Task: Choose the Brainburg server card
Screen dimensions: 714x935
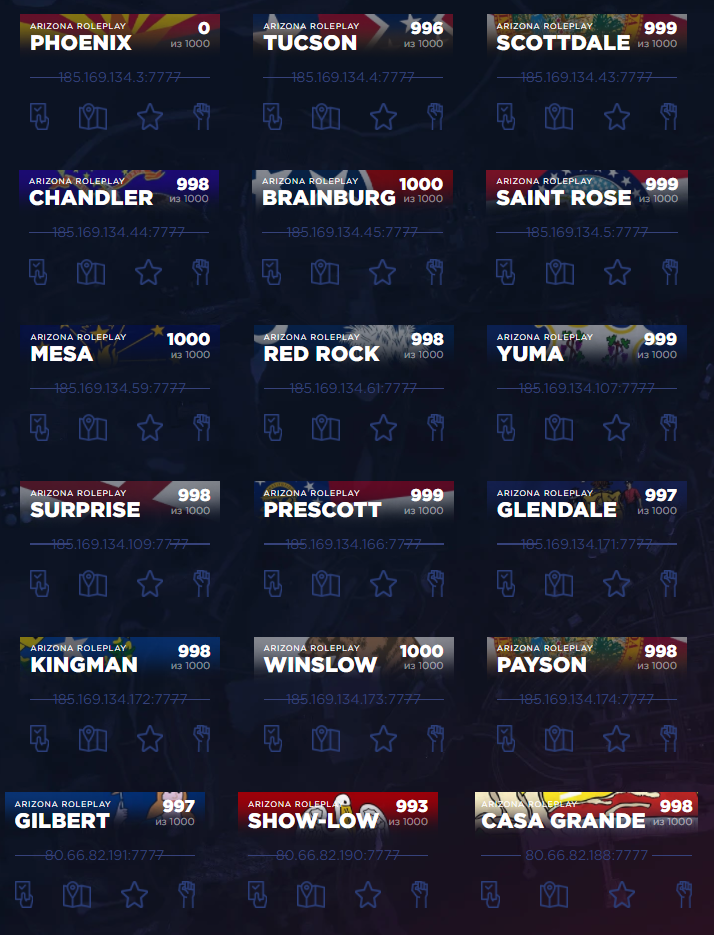Action: (x=353, y=190)
